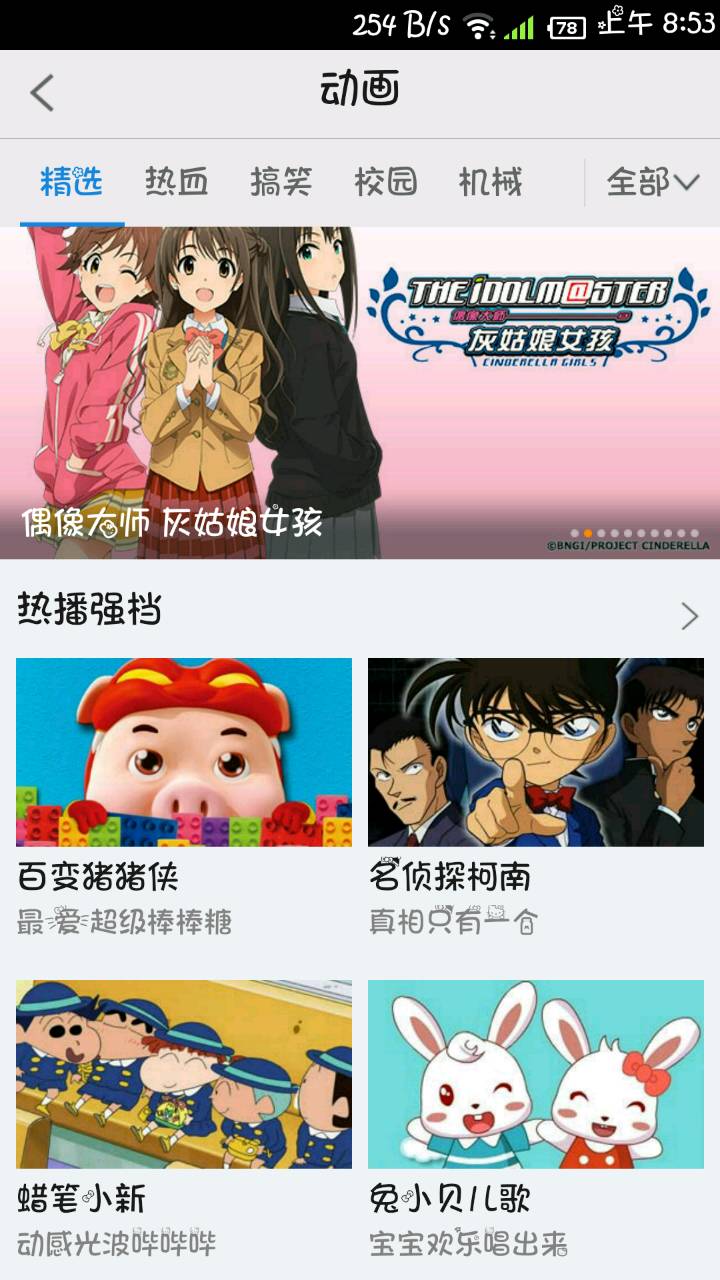Switch to the 精选 tab
720x1280 pixels.
(x=72, y=182)
